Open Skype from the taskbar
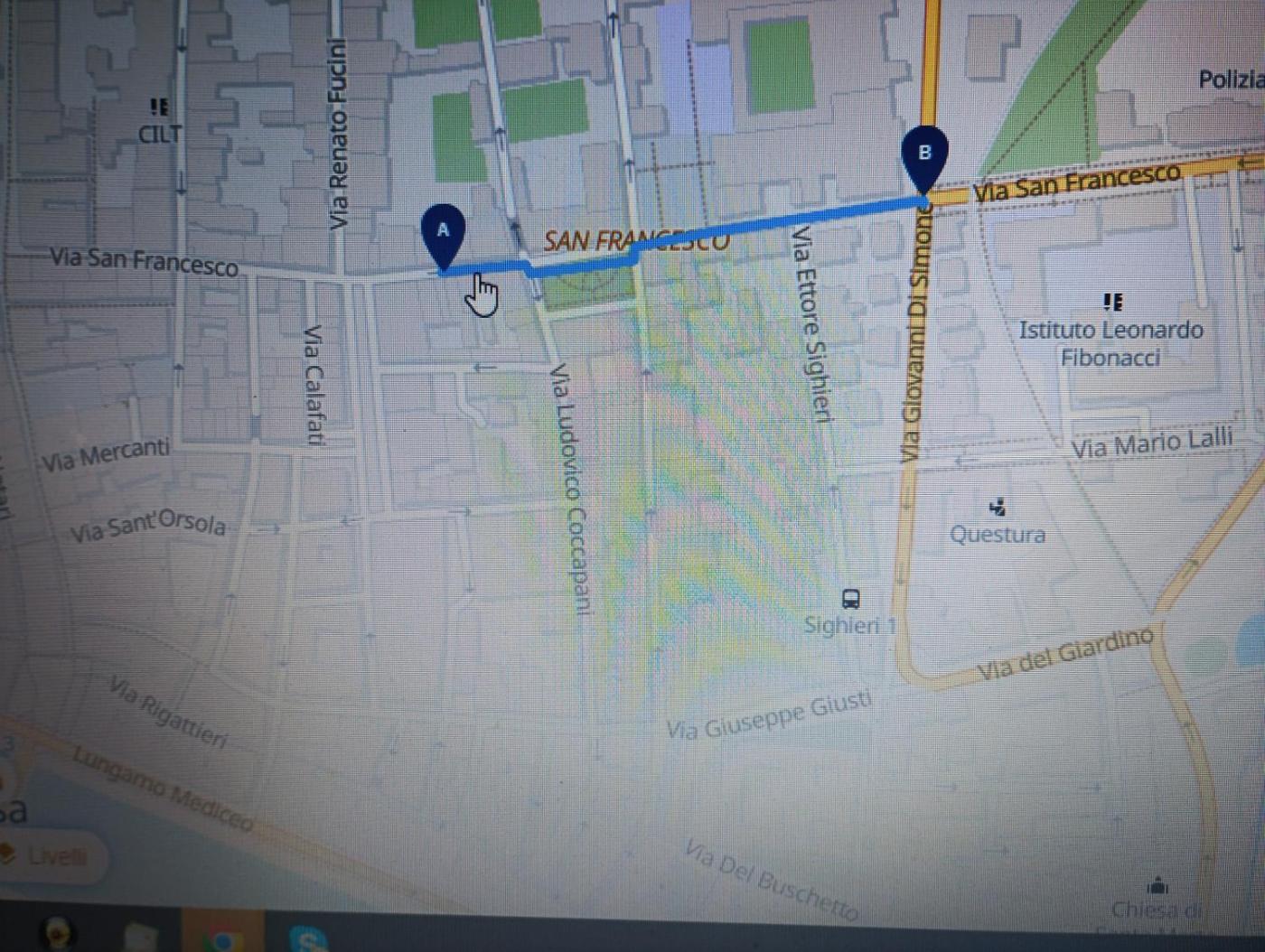The width and height of the screenshot is (1265, 952). (309, 941)
